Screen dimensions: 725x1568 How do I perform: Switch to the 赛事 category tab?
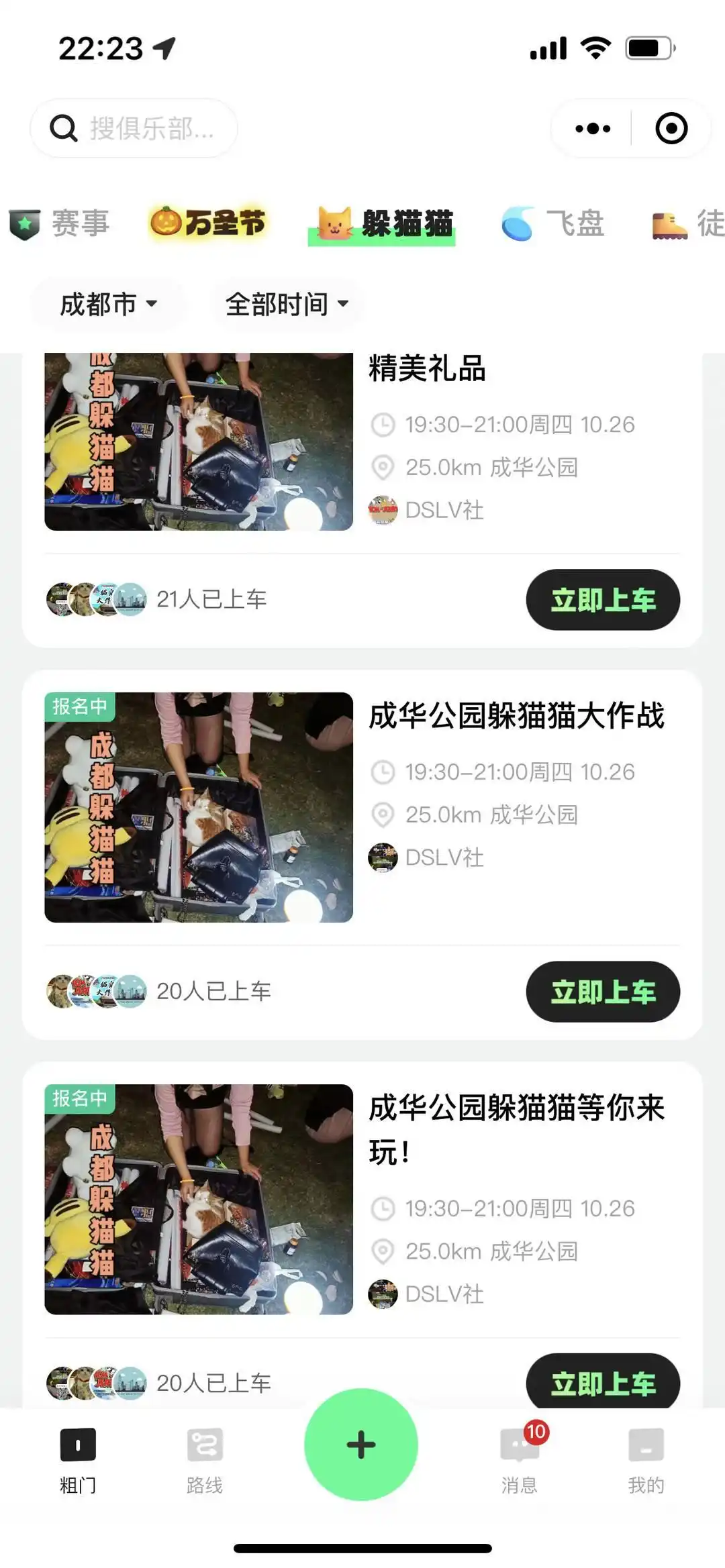(x=60, y=223)
